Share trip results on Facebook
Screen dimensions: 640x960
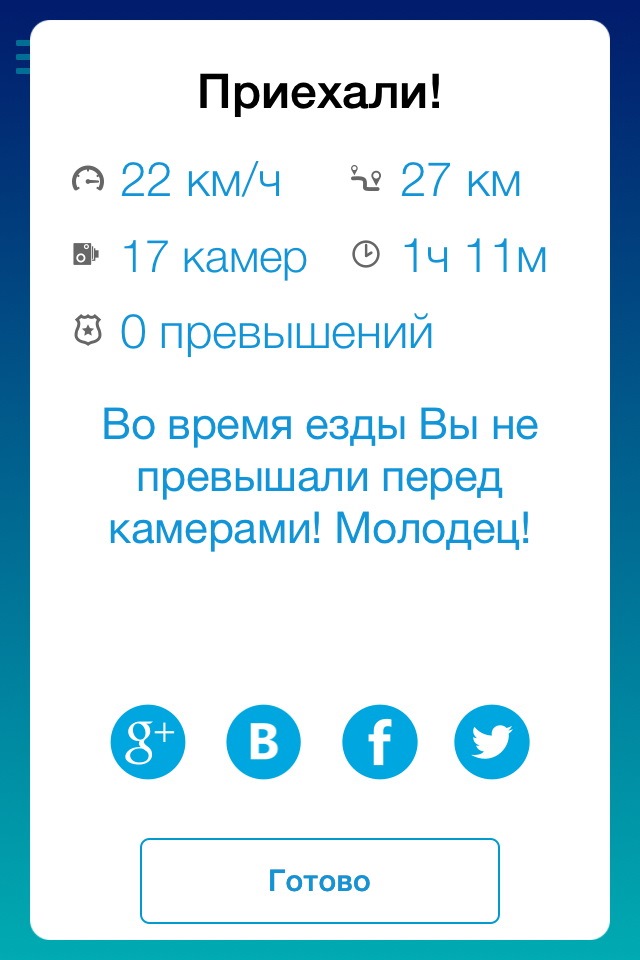[x=379, y=742]
